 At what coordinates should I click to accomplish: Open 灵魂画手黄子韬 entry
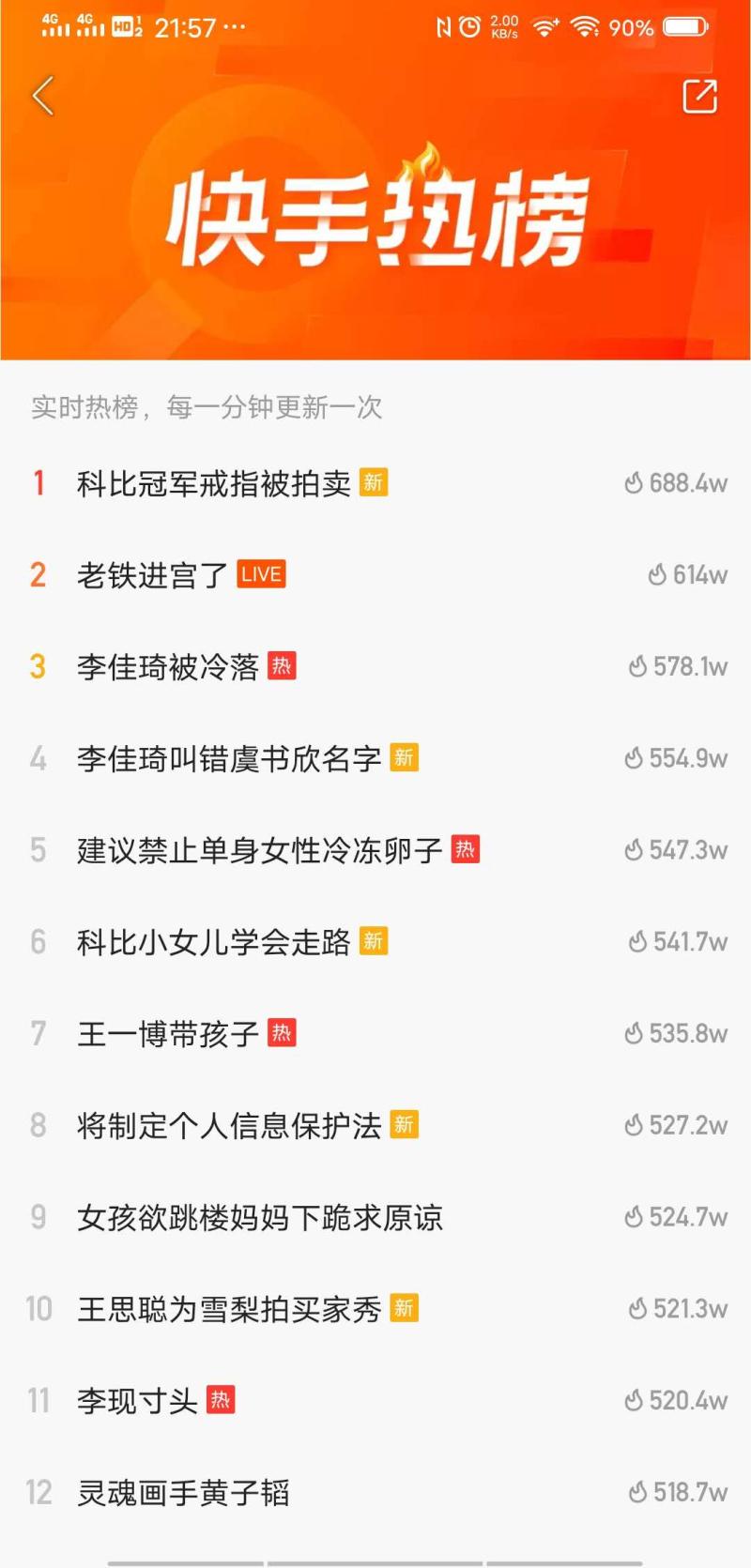[375, 1492]
